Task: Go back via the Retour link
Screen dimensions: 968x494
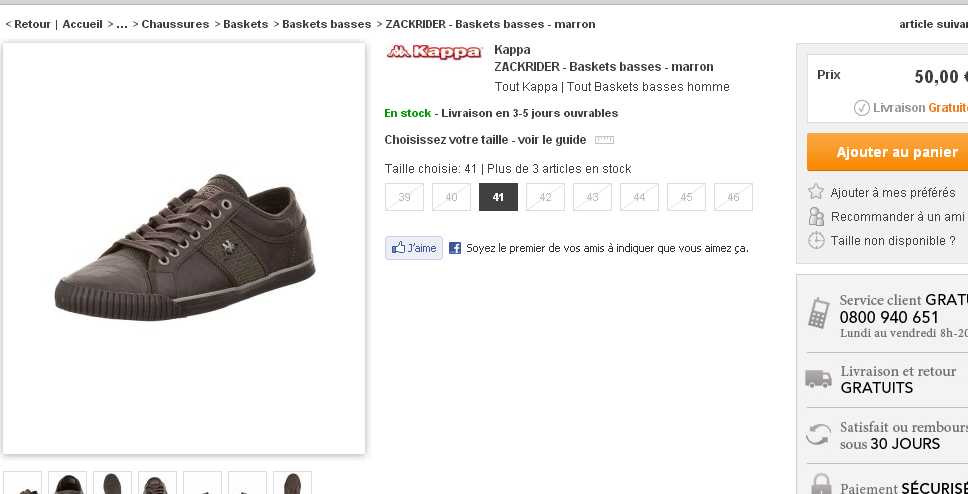Action: click(x=31, y=24)
